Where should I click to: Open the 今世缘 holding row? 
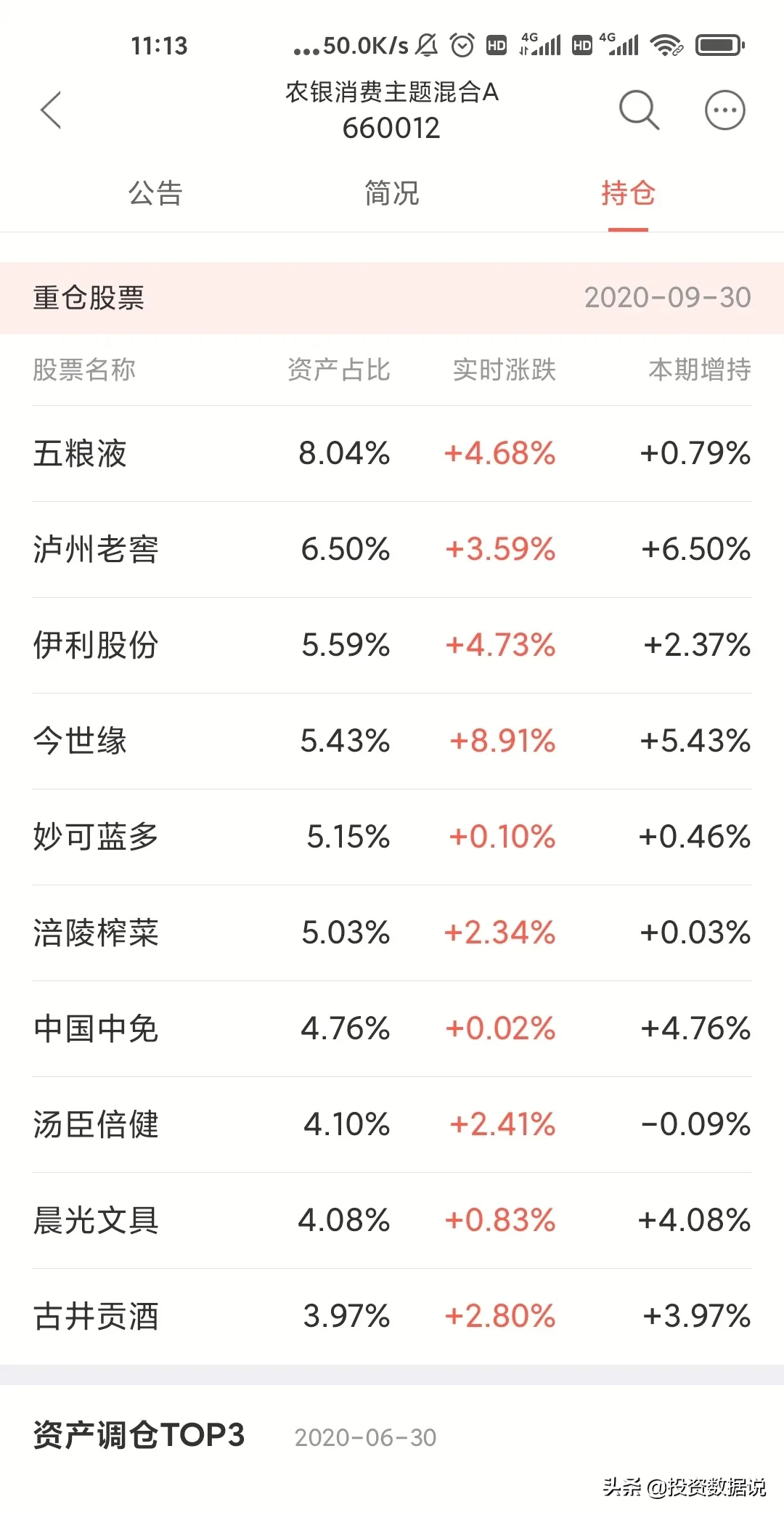(392, 742)
